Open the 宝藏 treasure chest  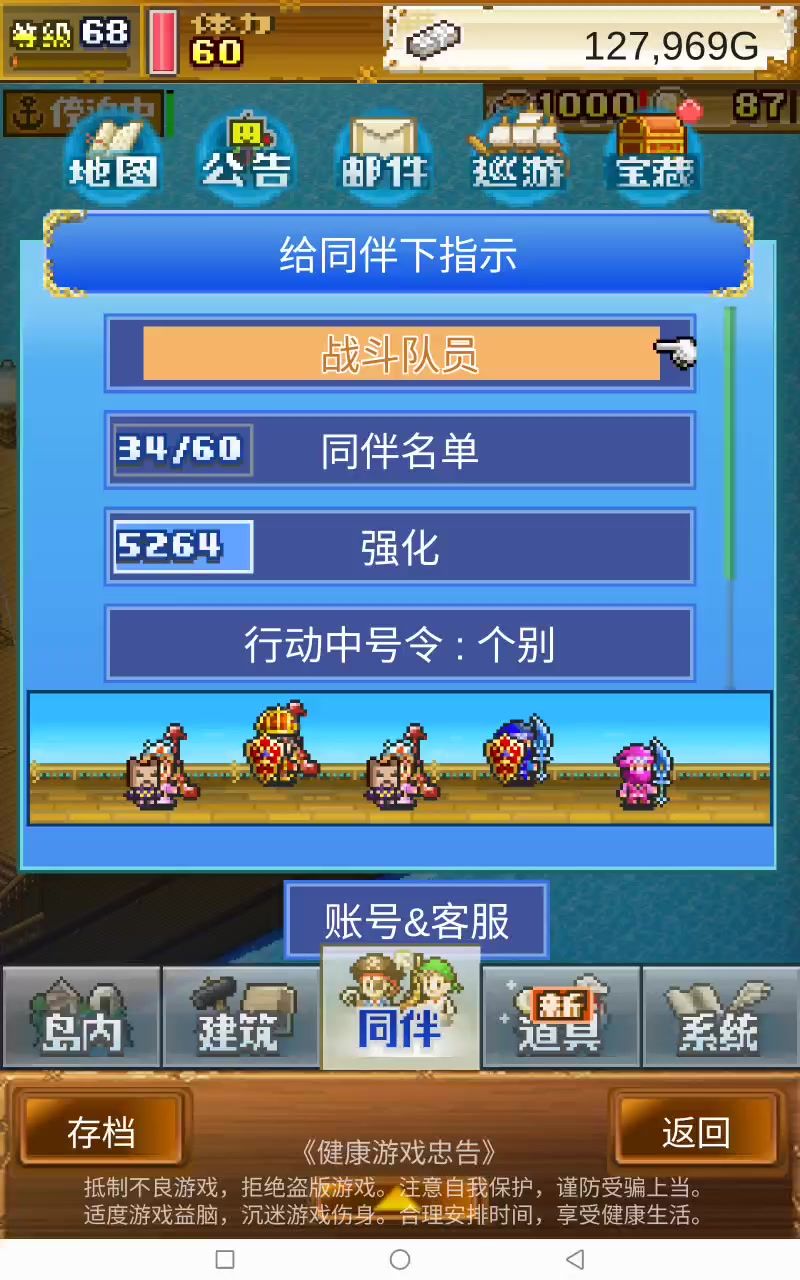point(654,155)
